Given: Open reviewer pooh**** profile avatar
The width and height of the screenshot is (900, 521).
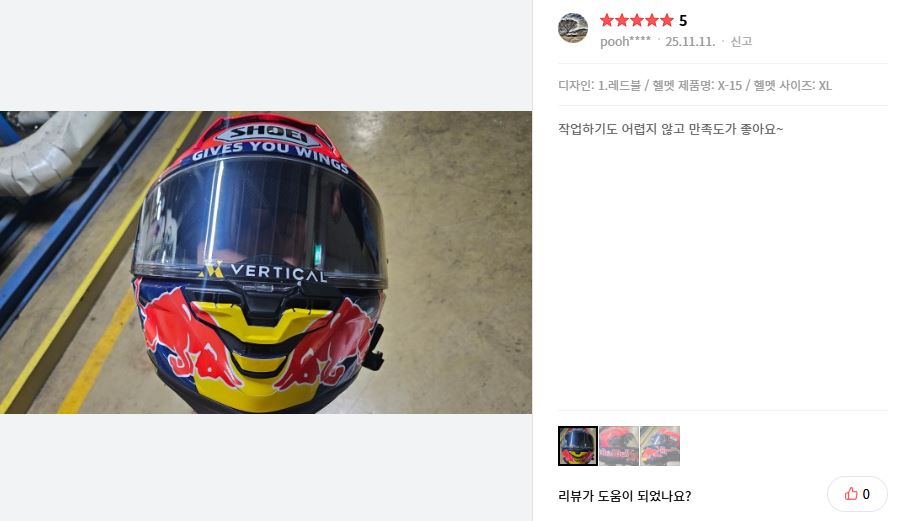Looking at the screenshot, I should pyautogui.click(x=573, y=28).
